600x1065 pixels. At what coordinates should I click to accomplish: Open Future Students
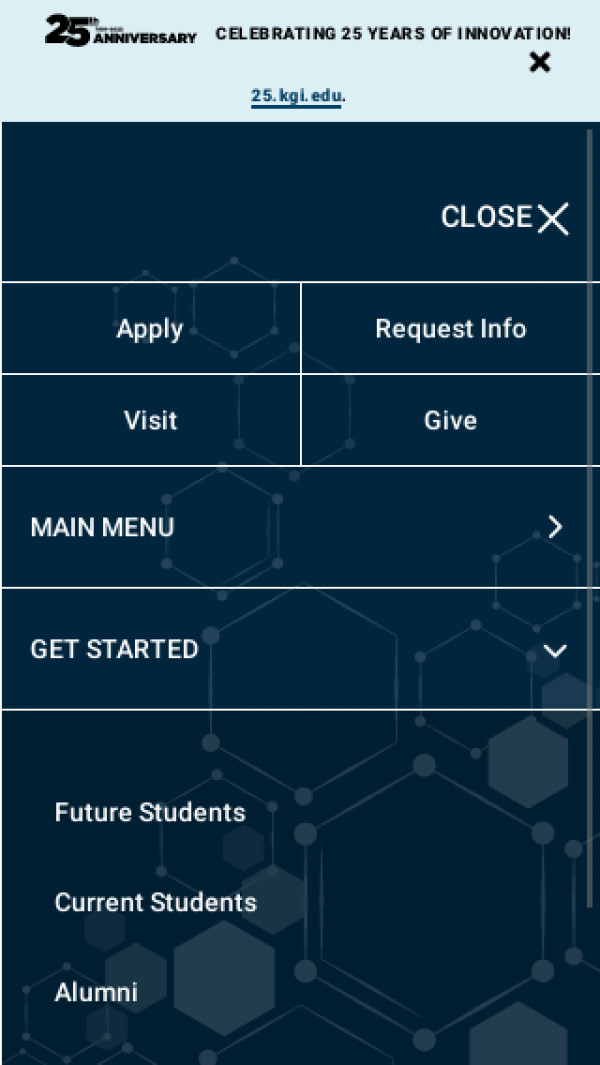coord(150,812)
